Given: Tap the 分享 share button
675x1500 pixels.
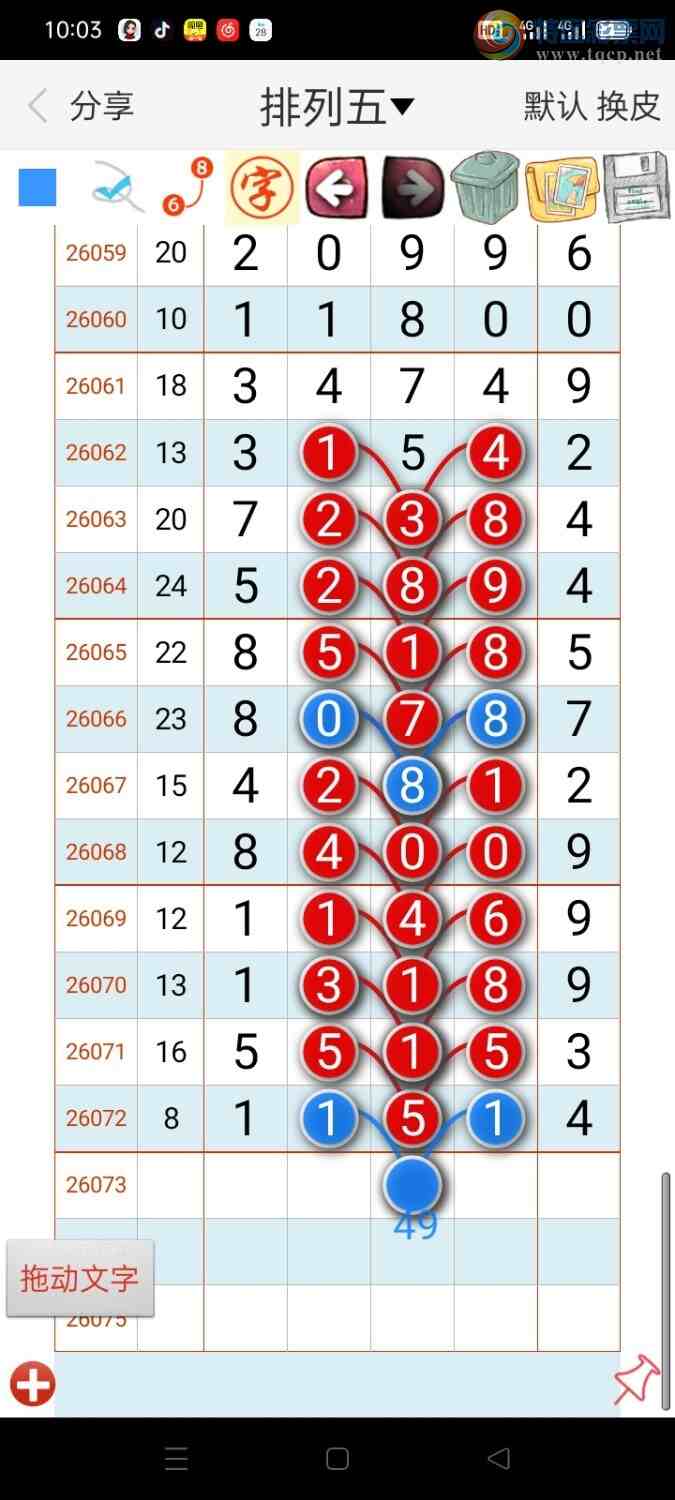Looking at the screenshot, I should pos(101,106).
